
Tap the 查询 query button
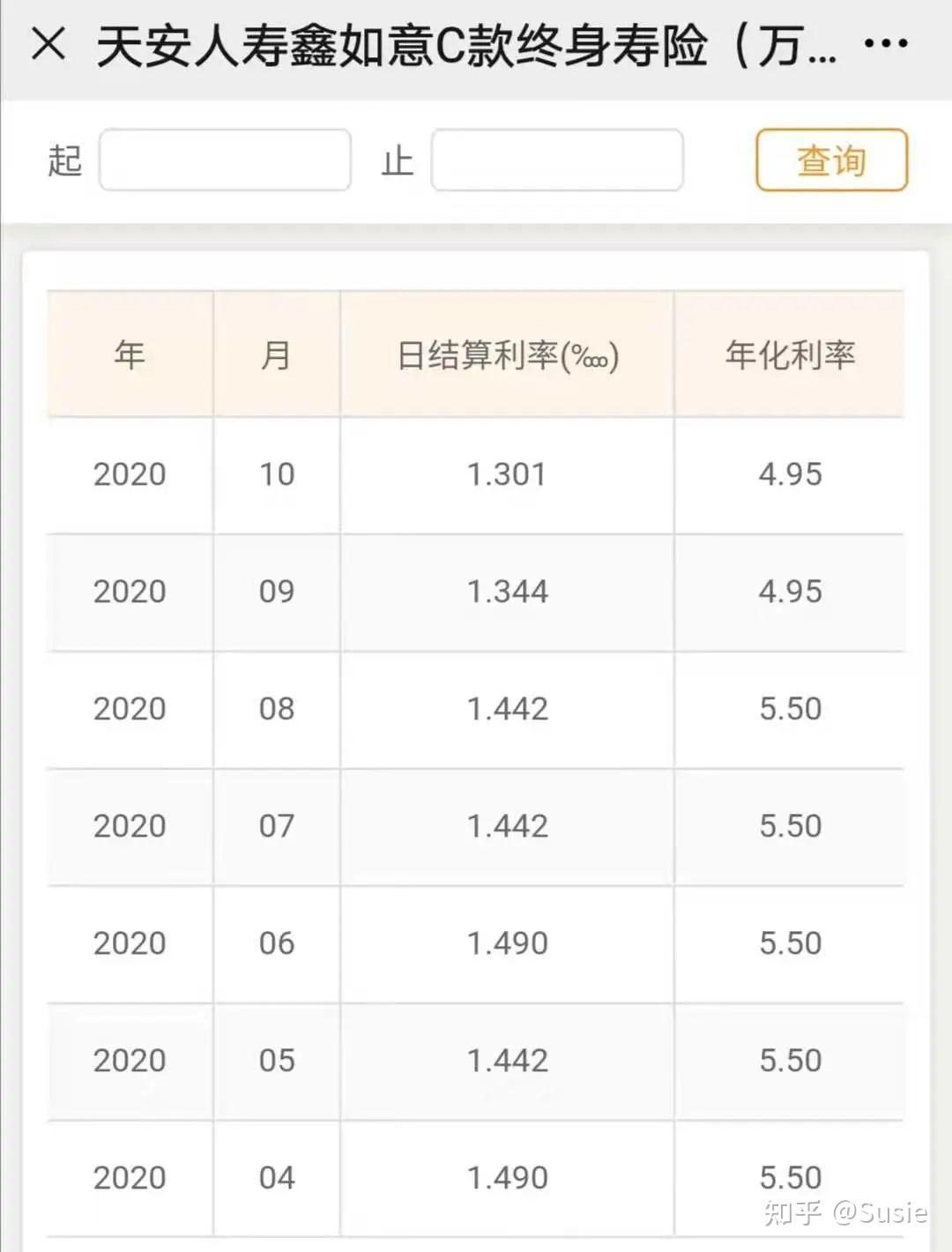tap(830, 160)
